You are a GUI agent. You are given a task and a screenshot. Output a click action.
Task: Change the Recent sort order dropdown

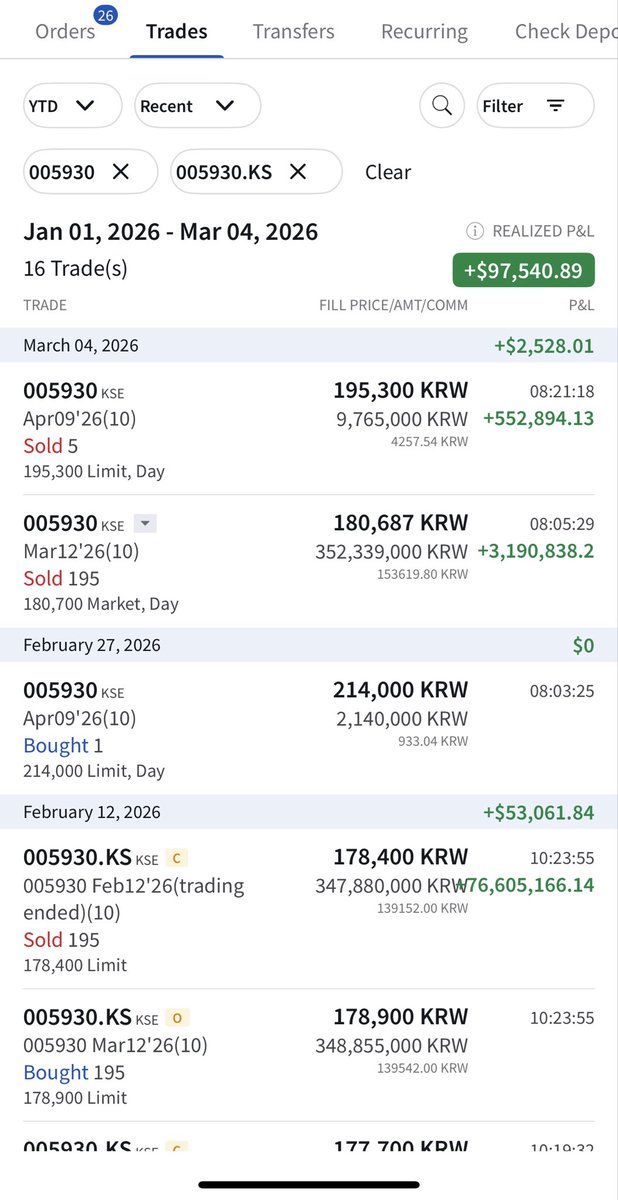197,105
